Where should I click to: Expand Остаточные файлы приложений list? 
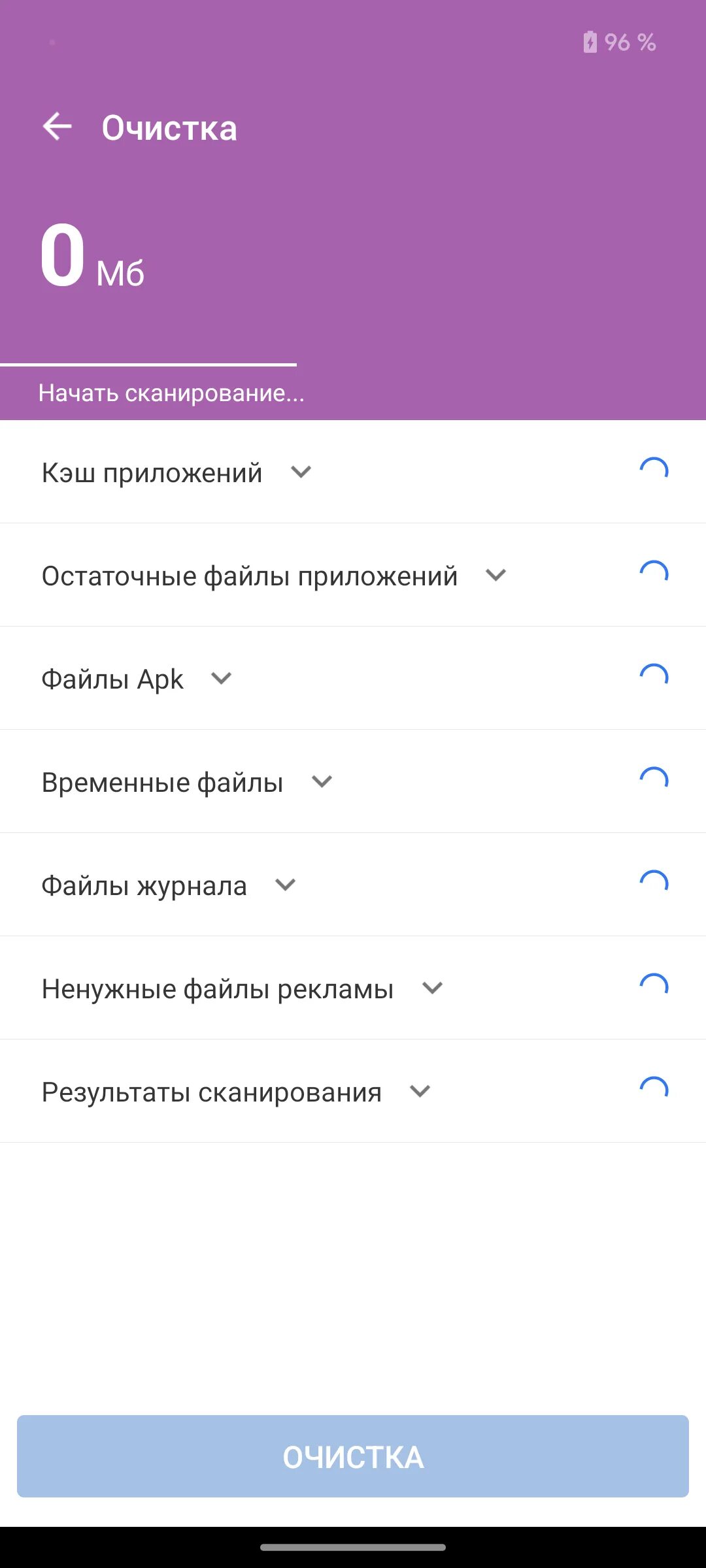point(496,575)
